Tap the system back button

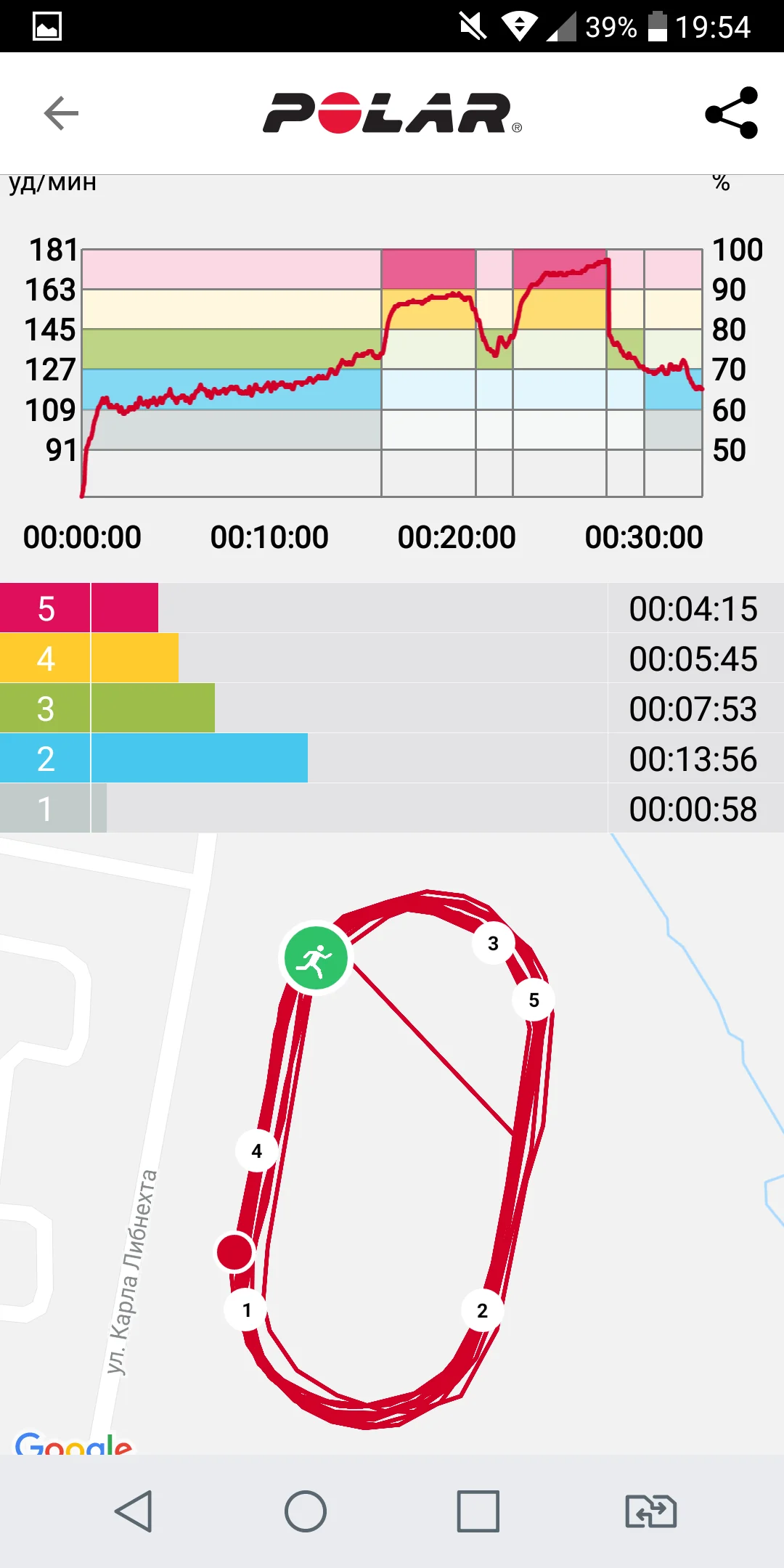pyautogui.click(x=134, y=1511)
